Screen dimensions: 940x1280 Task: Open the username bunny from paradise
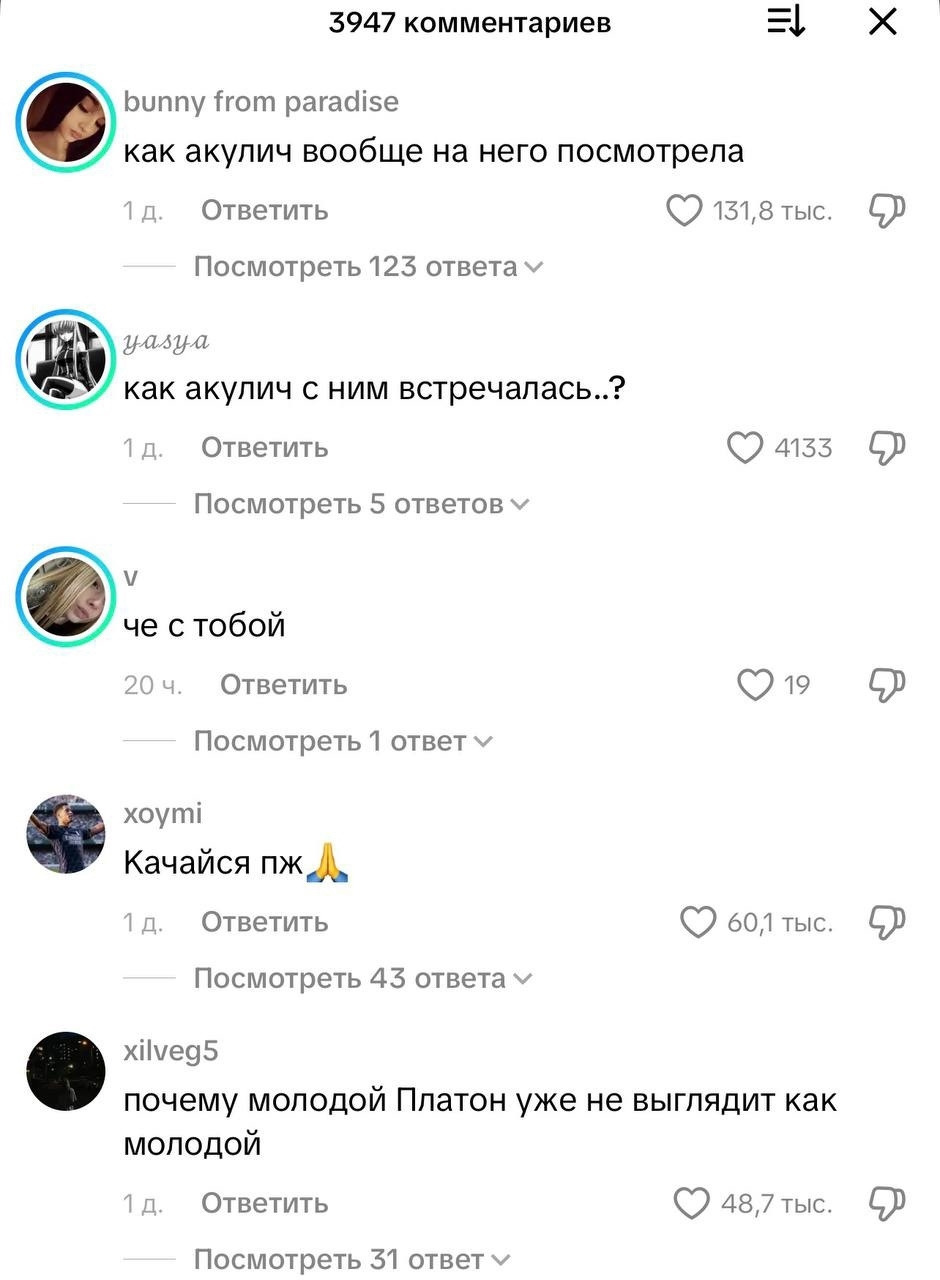pos(261,102)
